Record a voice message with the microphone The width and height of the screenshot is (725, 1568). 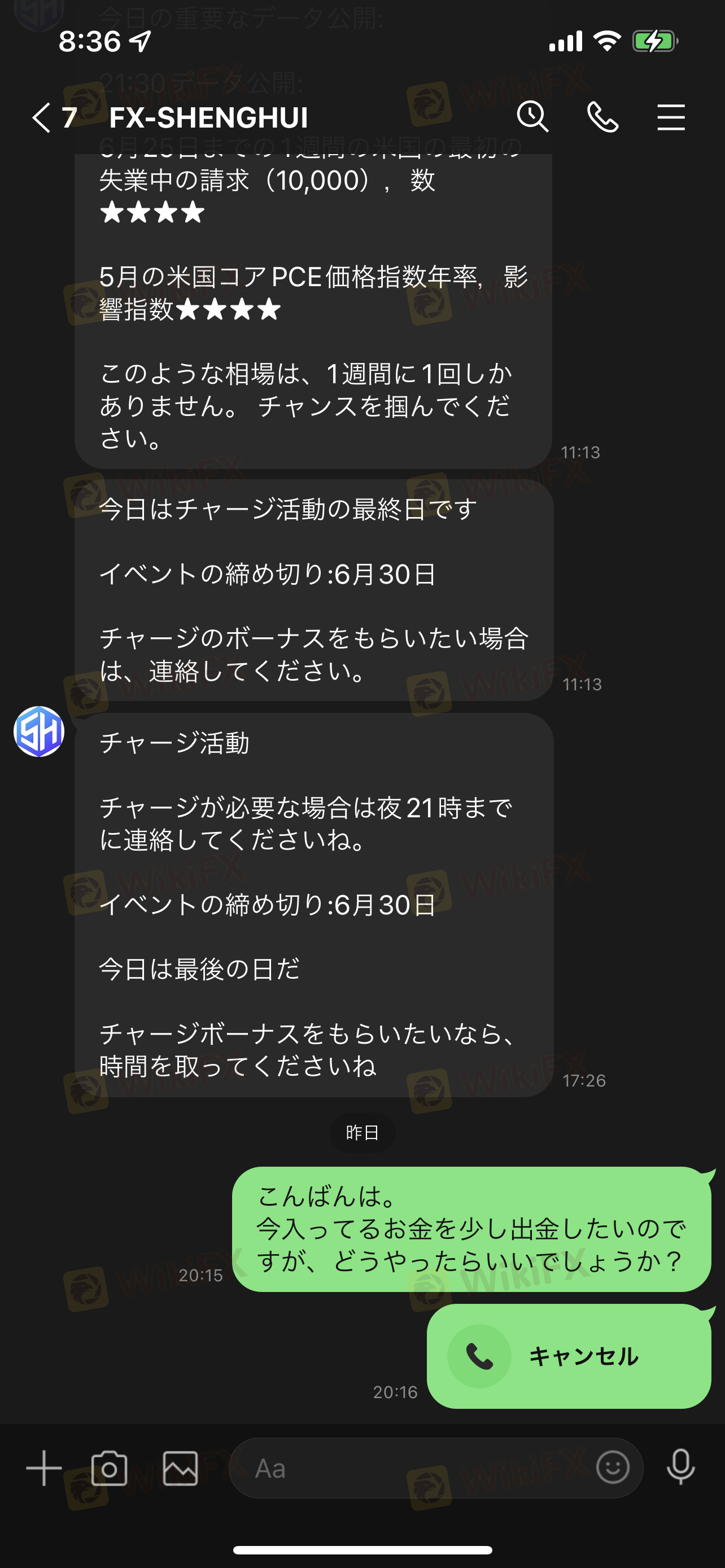pyautogui.click(x=680, y=1467)
